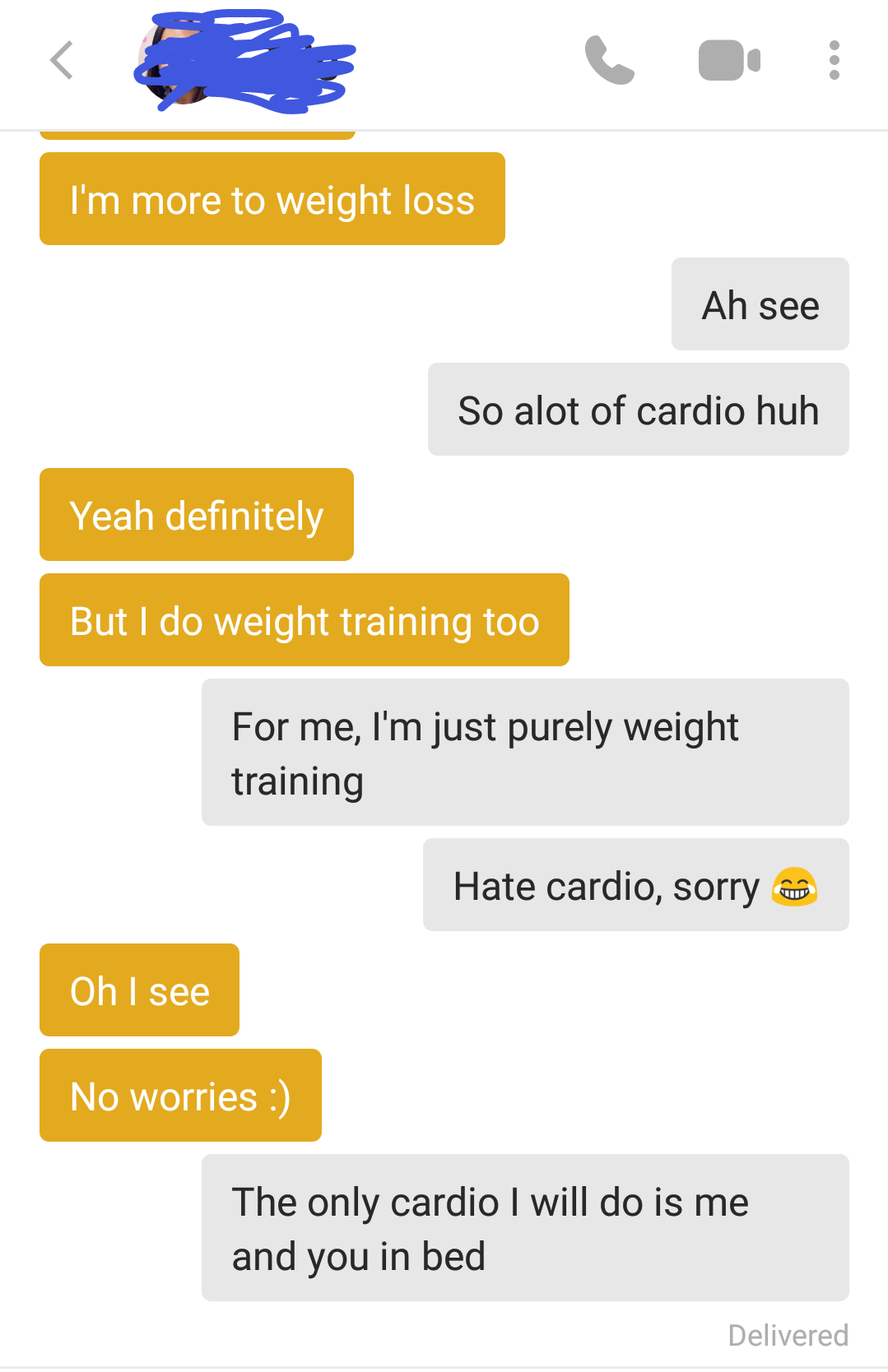This screenshot has height=1372, width=888.
Task: Open the three-dot overflow menu
Action: click(834, 60)
